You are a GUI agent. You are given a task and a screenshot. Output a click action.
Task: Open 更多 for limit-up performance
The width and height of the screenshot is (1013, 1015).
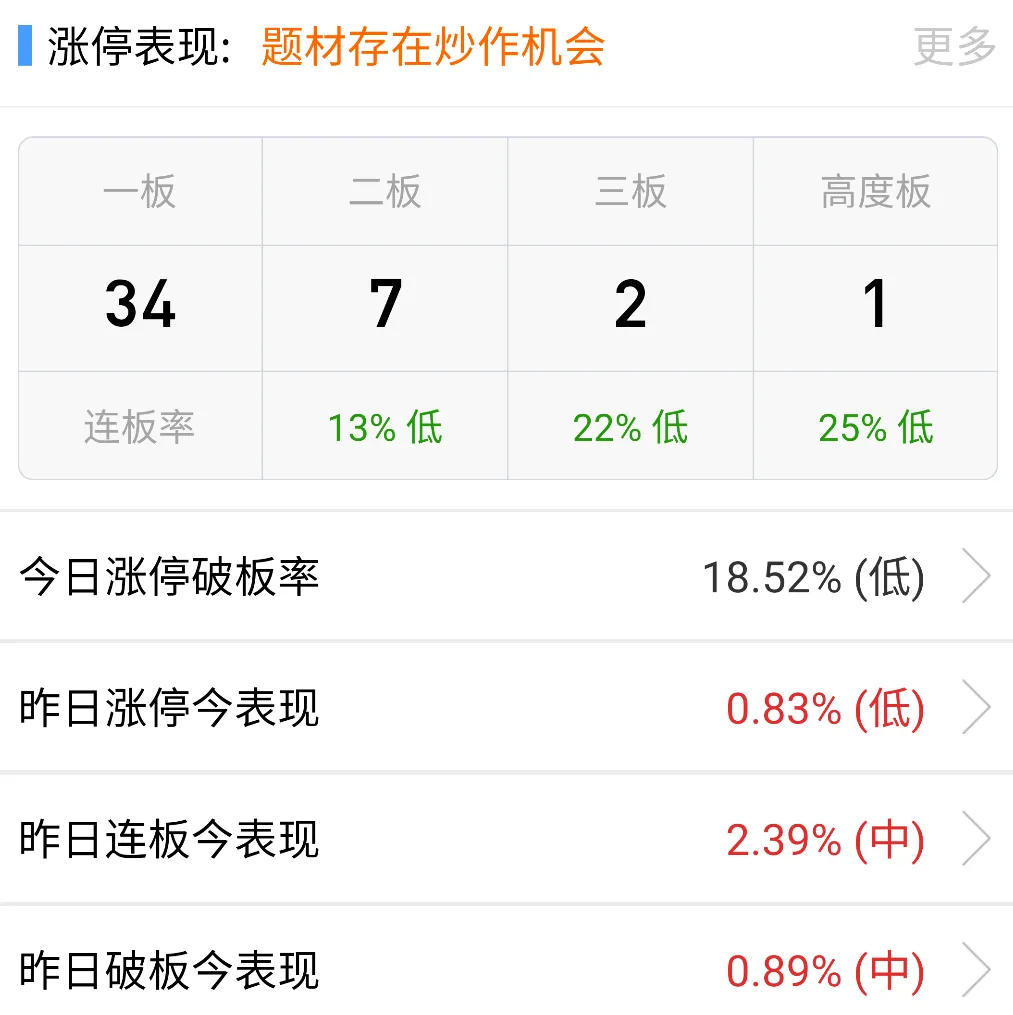coord(954,47)
